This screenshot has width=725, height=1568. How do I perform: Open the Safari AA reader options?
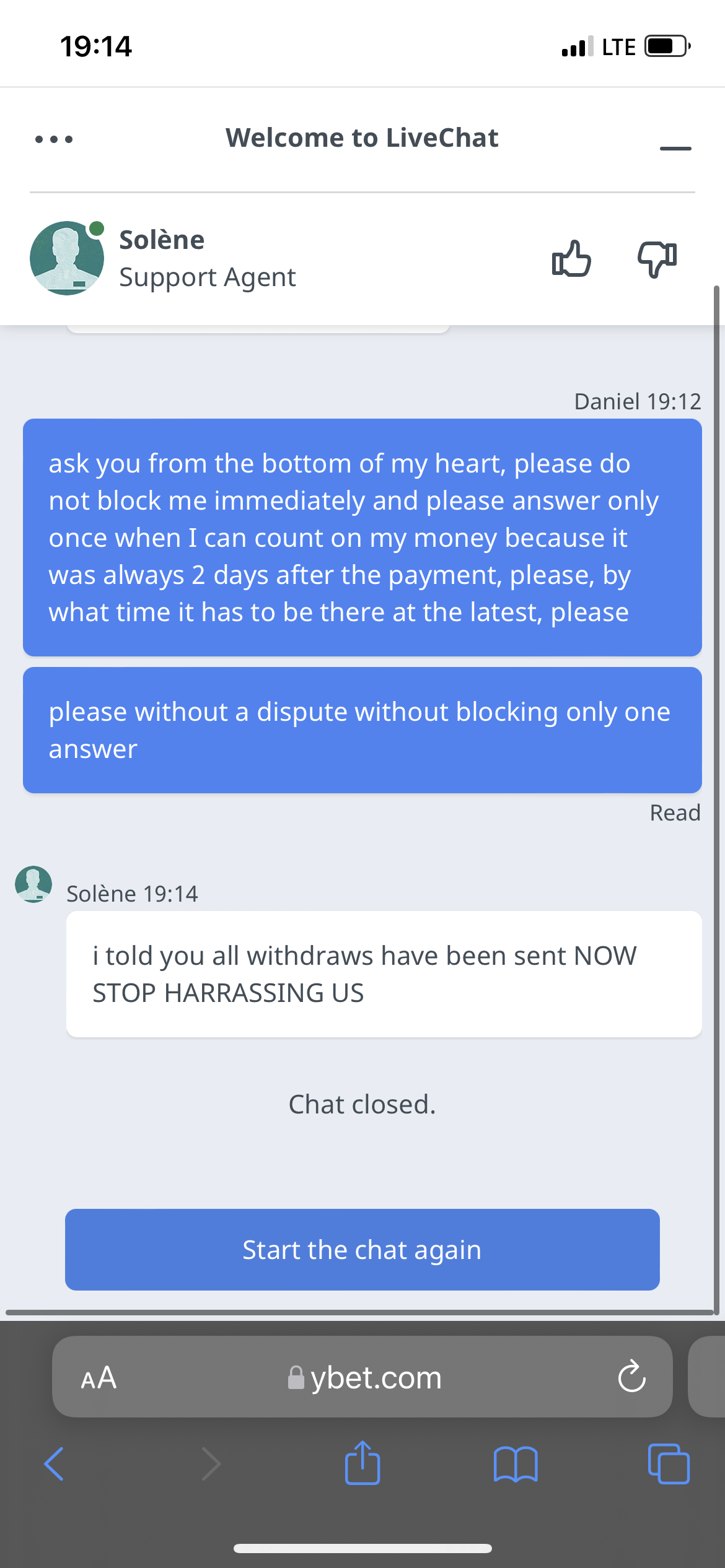tap(99, 1378)
